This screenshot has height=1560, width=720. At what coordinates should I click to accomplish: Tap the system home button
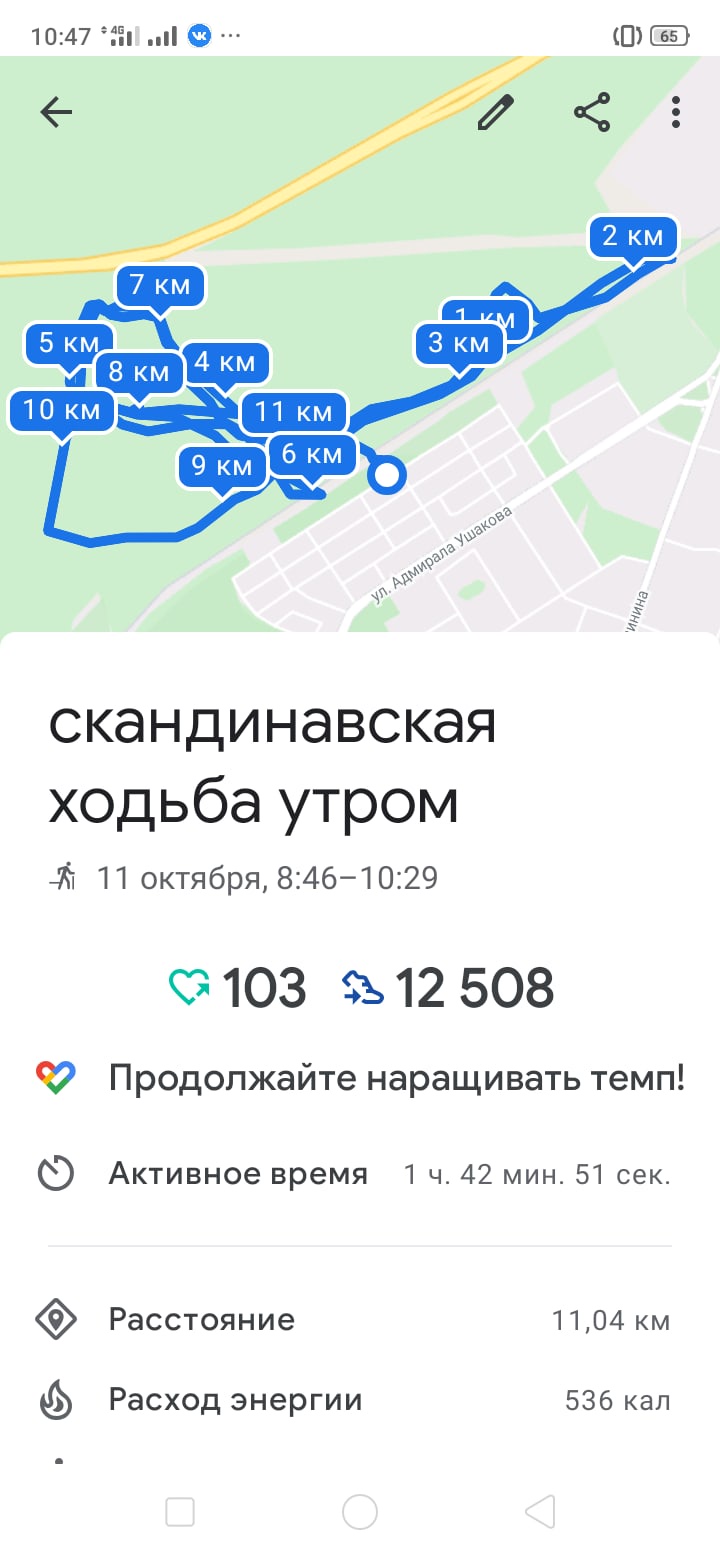(x=360, y=1512)
